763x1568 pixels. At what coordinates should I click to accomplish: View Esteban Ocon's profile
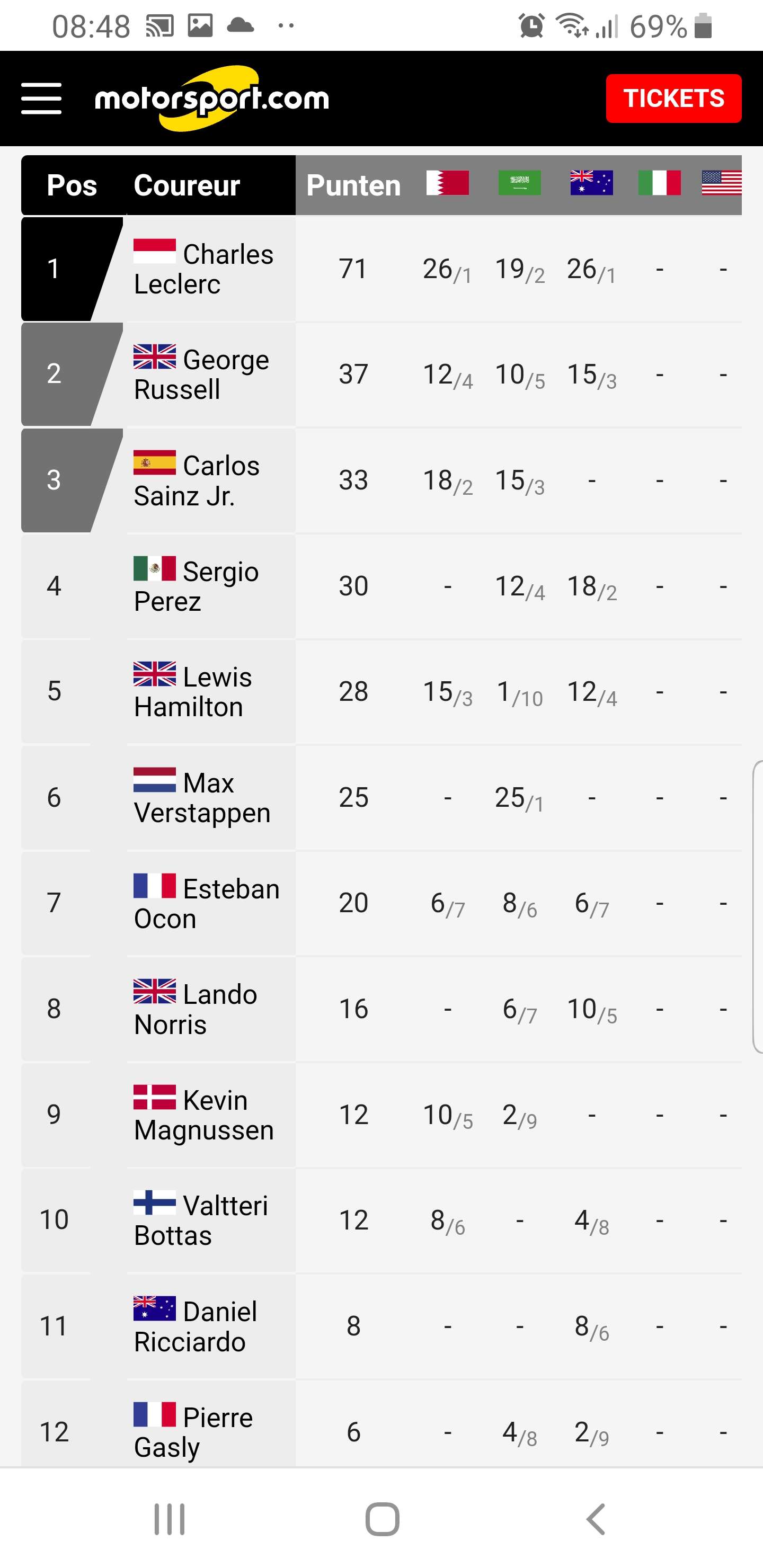[x=207, y=903]
